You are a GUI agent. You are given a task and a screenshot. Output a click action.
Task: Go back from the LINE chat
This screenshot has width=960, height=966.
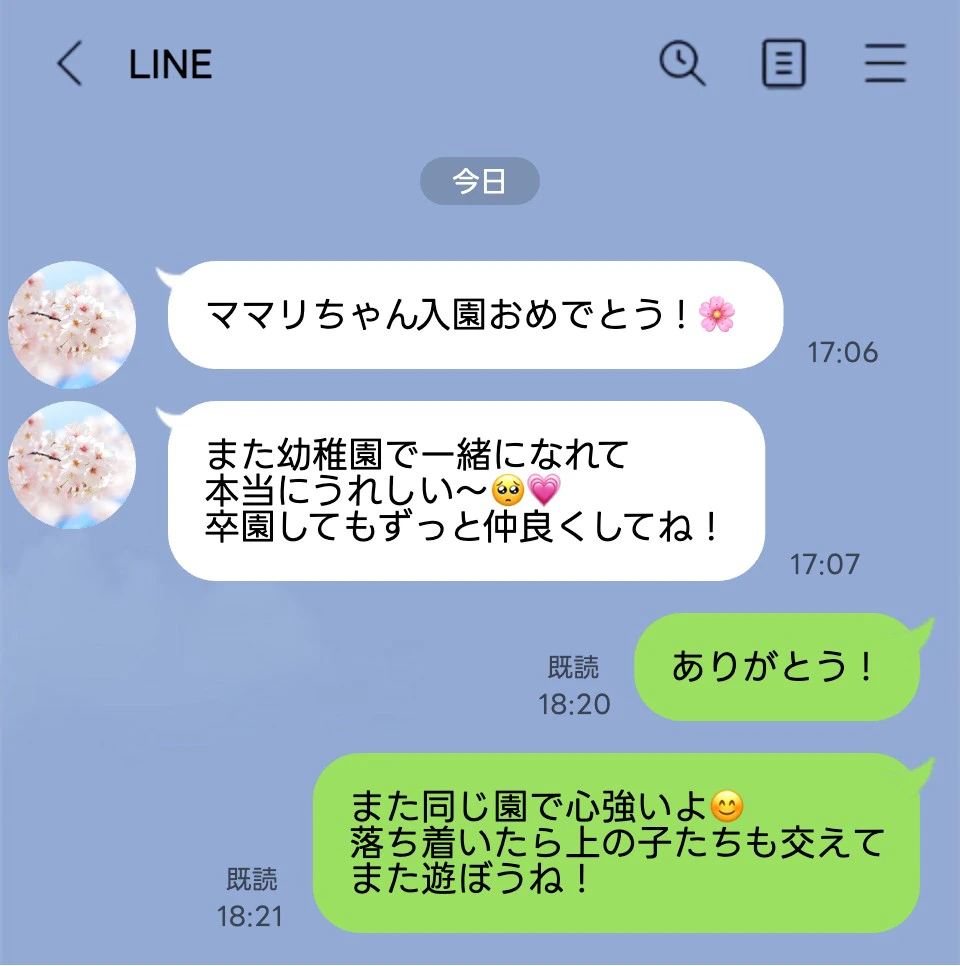pyautogui.click(x=69, y=65)
